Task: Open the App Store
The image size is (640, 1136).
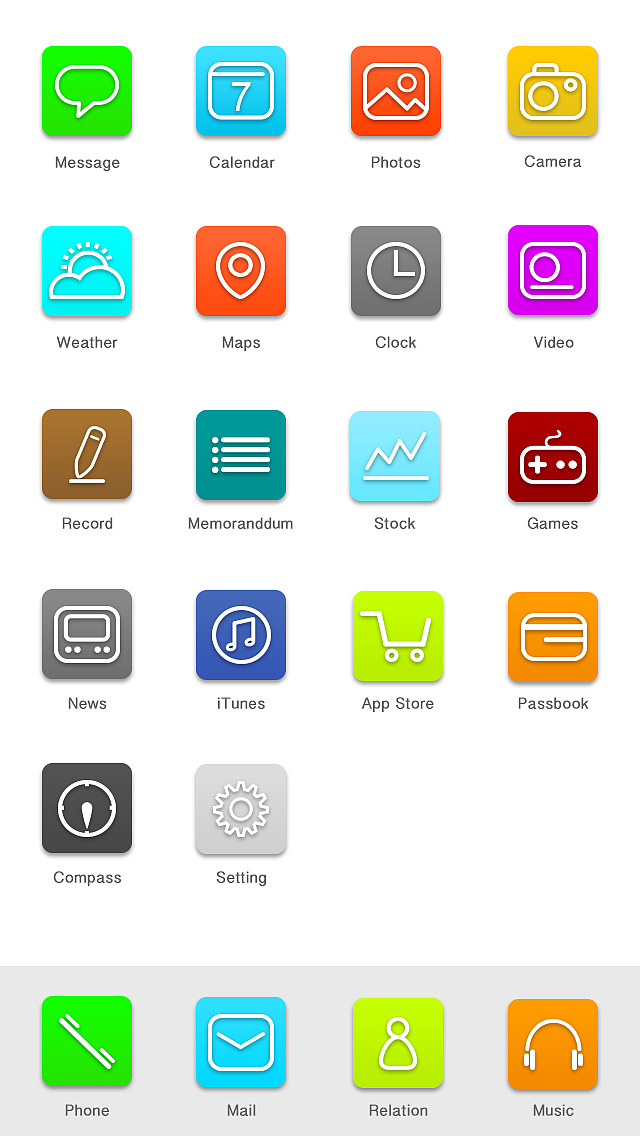Action: click(x=398, y=636)
